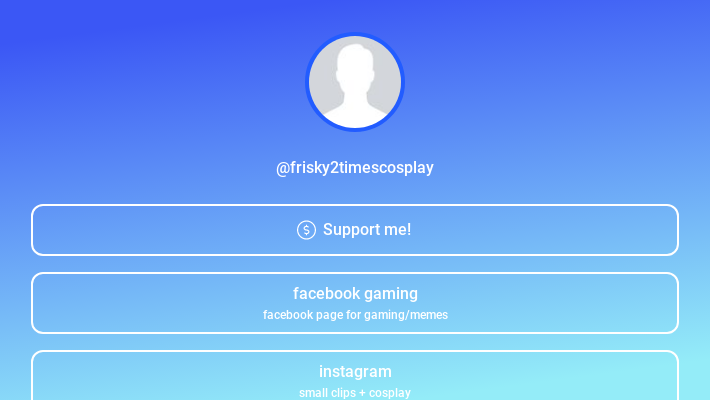Open the facebook gaming link
Viewport: 710px width, 400px height.
click(355, 303)
